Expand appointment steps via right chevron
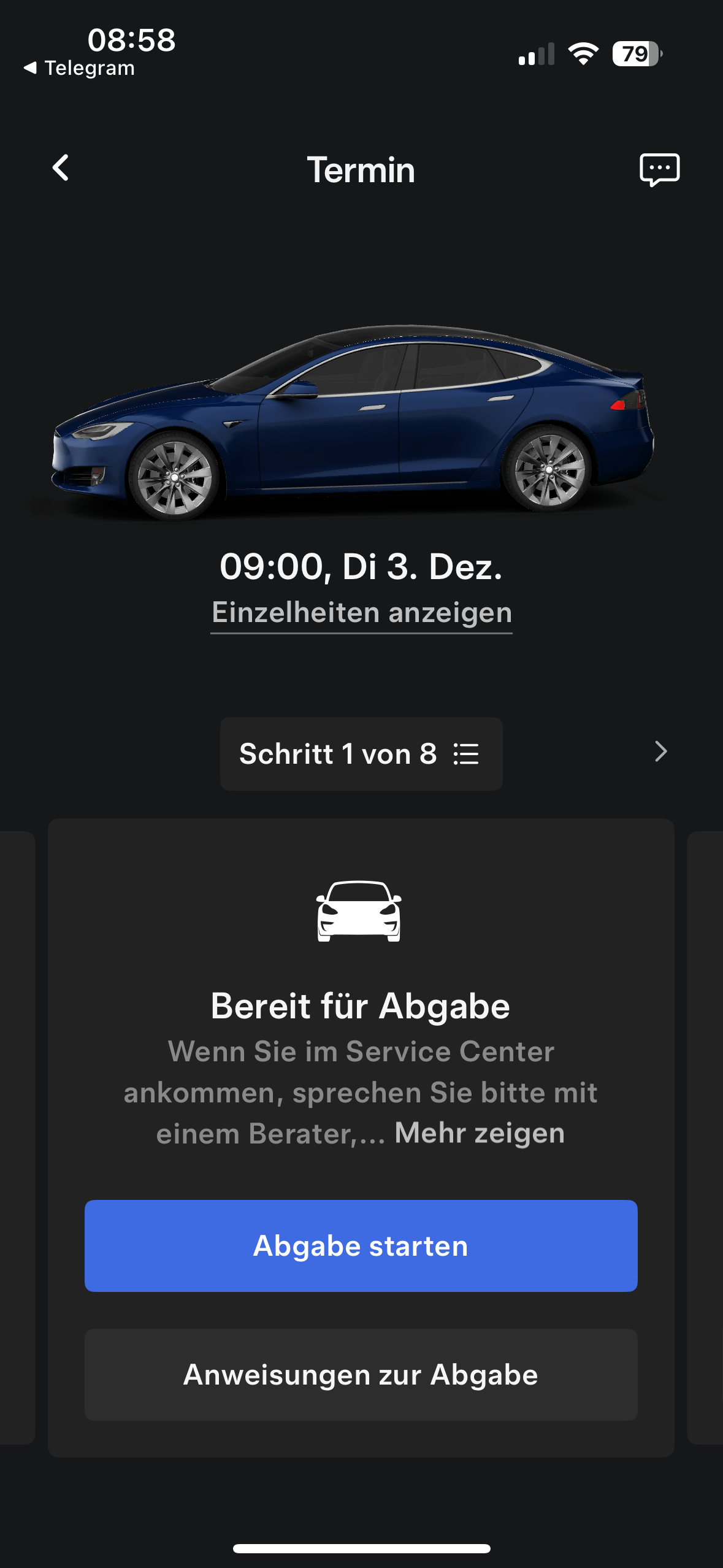The width and height of the screenshot is (723, 1568). [659, 751]
